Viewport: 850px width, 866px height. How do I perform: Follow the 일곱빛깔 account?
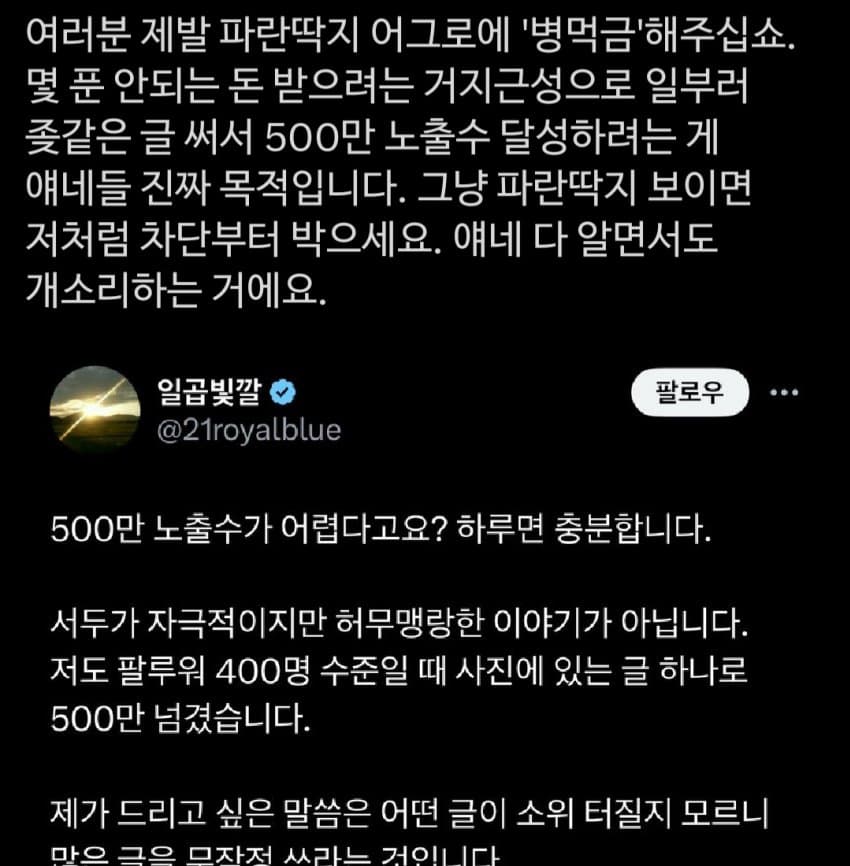[688, 394]
